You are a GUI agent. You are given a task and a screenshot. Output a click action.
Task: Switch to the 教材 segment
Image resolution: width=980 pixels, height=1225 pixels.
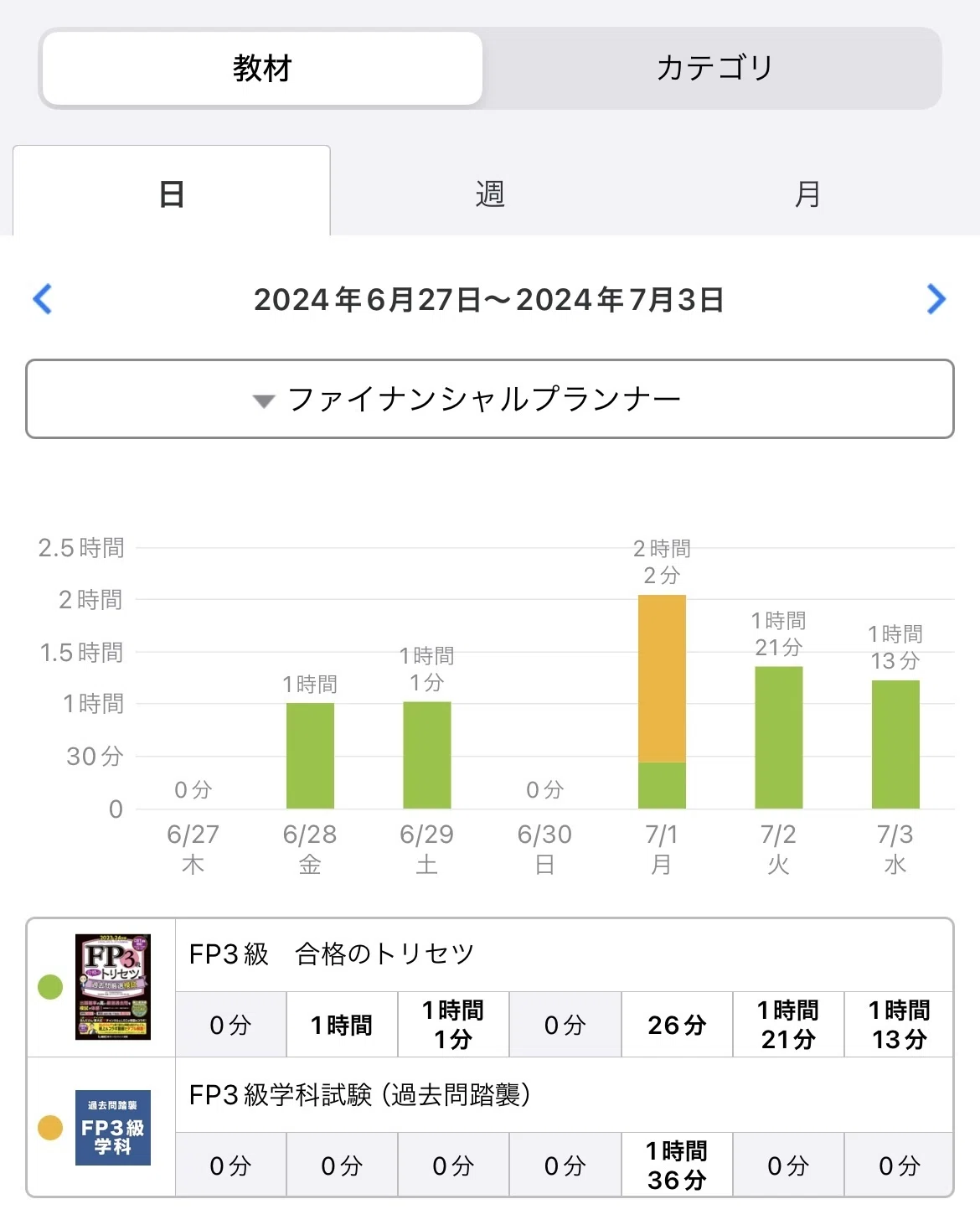(x=262, y=69)
